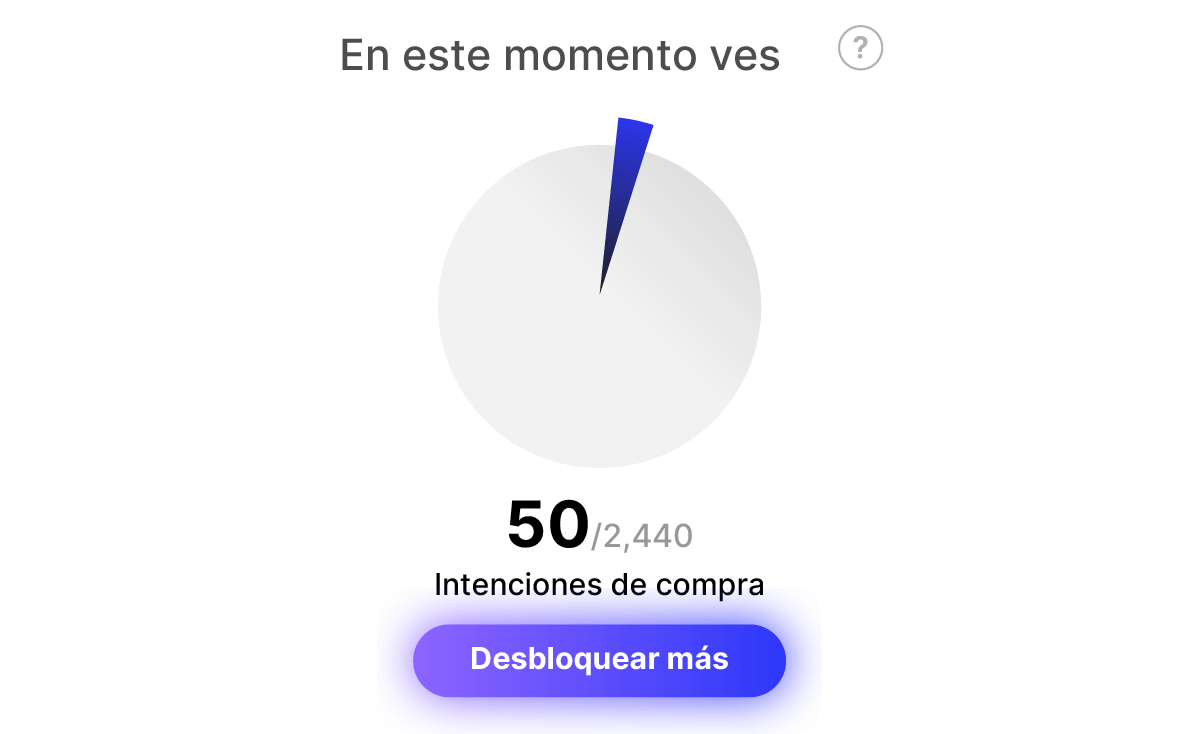
Task: Open the help question mark icon
Action: 860,48
